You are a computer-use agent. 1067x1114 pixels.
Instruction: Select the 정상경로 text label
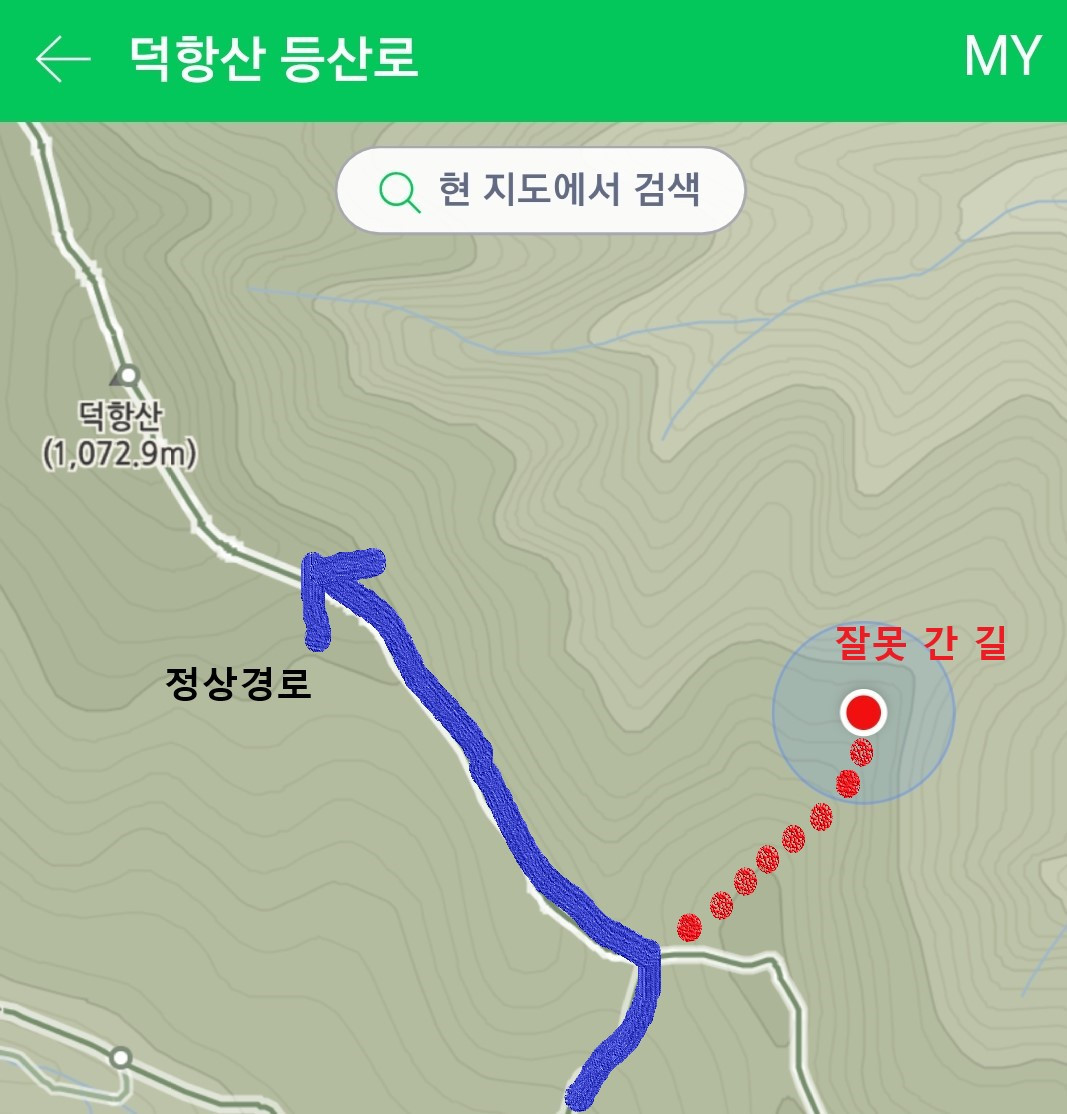pos(240,685)
